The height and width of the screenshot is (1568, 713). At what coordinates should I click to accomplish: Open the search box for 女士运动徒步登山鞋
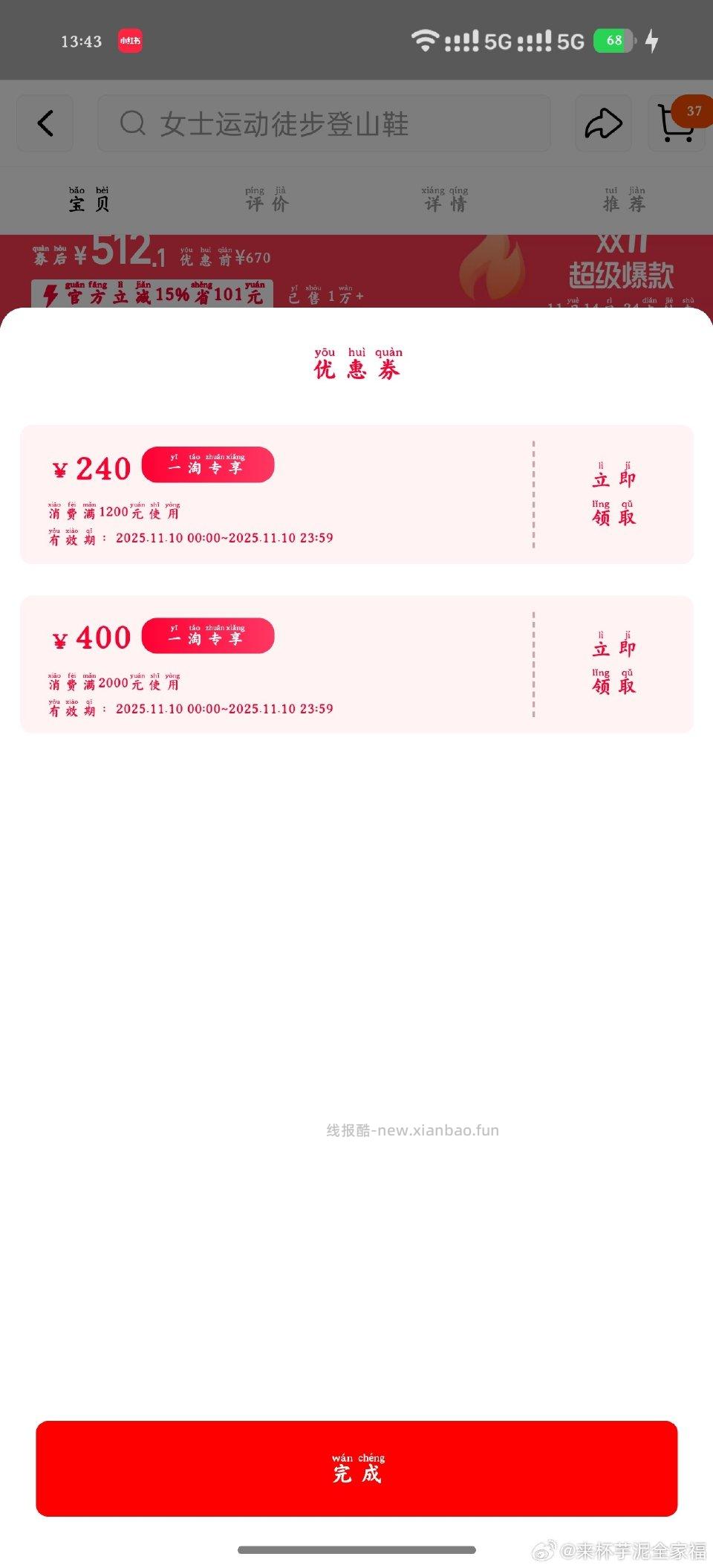coord(324,123)
